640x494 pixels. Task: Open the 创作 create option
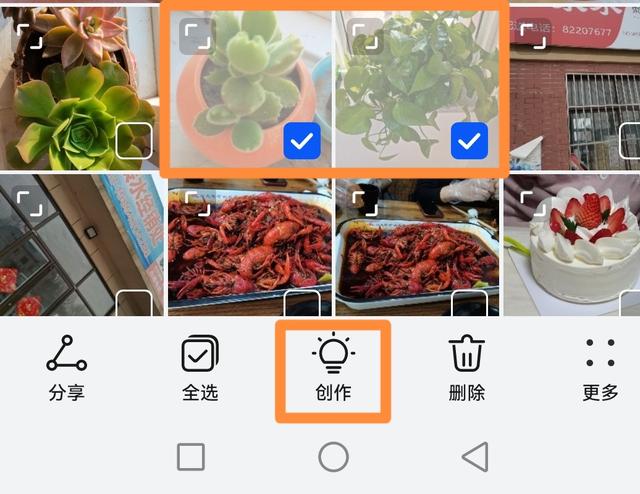click(x=333, y=368)
